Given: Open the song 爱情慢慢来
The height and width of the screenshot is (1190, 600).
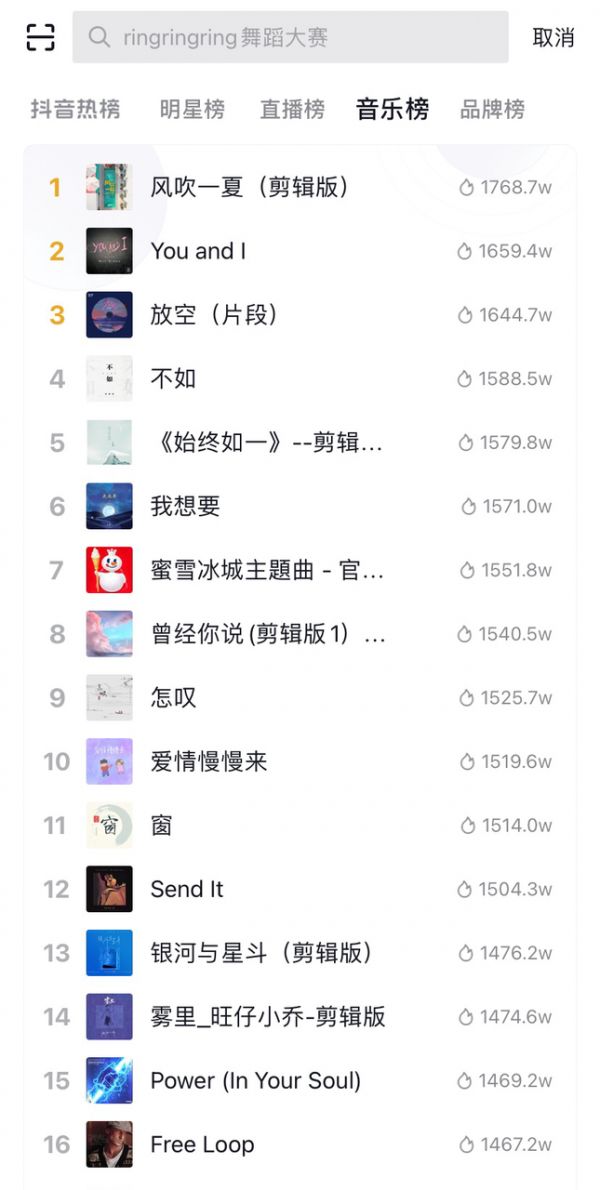Looking at the screenshot, I should pos(209,762).
